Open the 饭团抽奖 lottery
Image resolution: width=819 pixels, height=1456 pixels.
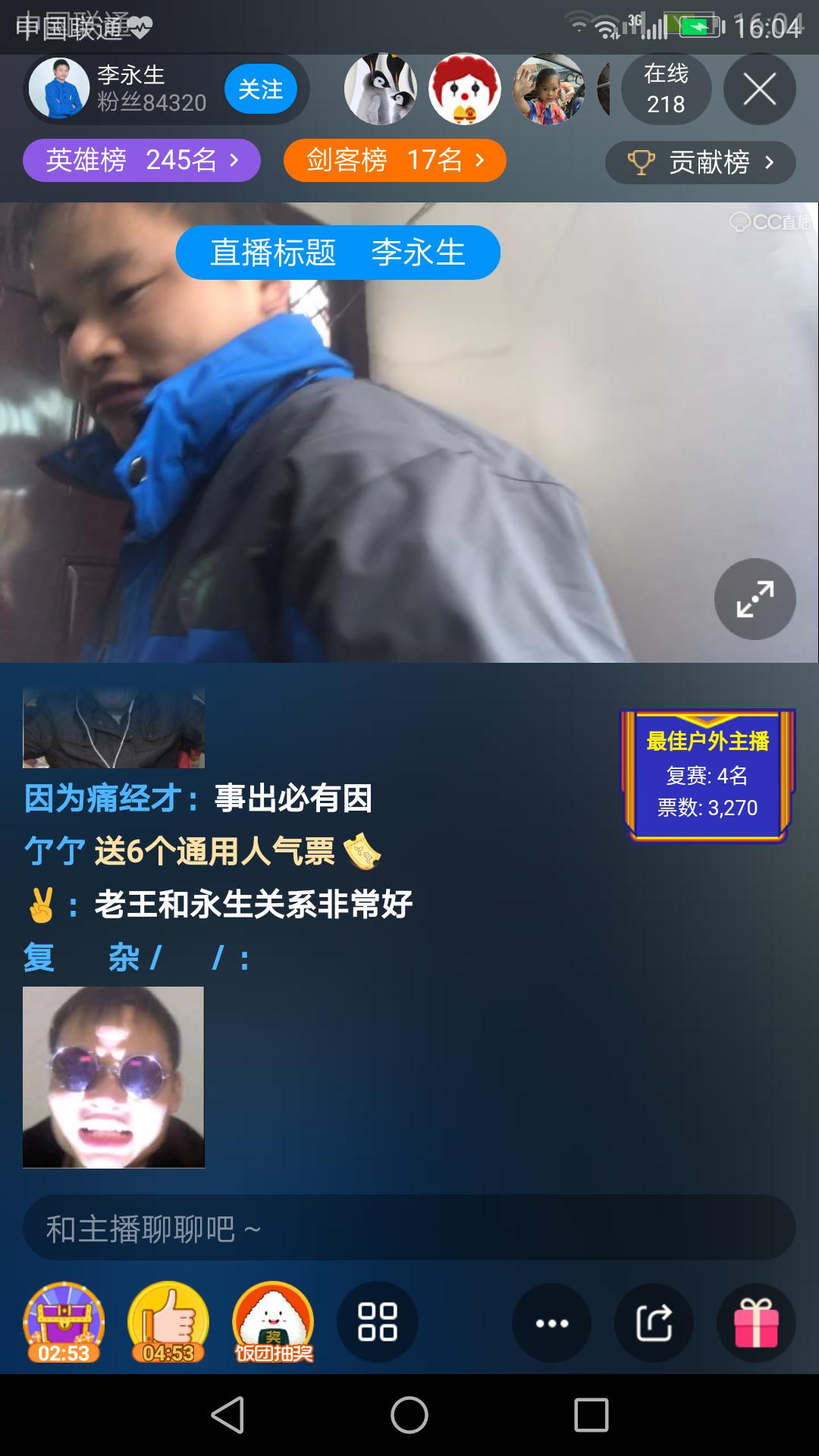pos(273,1323)
